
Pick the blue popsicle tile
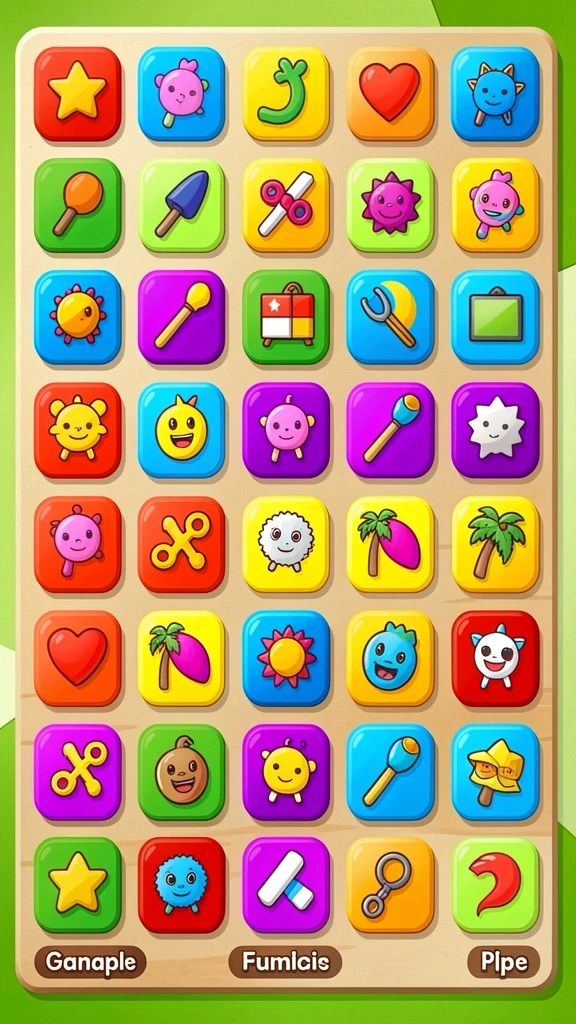pos(182,204)
